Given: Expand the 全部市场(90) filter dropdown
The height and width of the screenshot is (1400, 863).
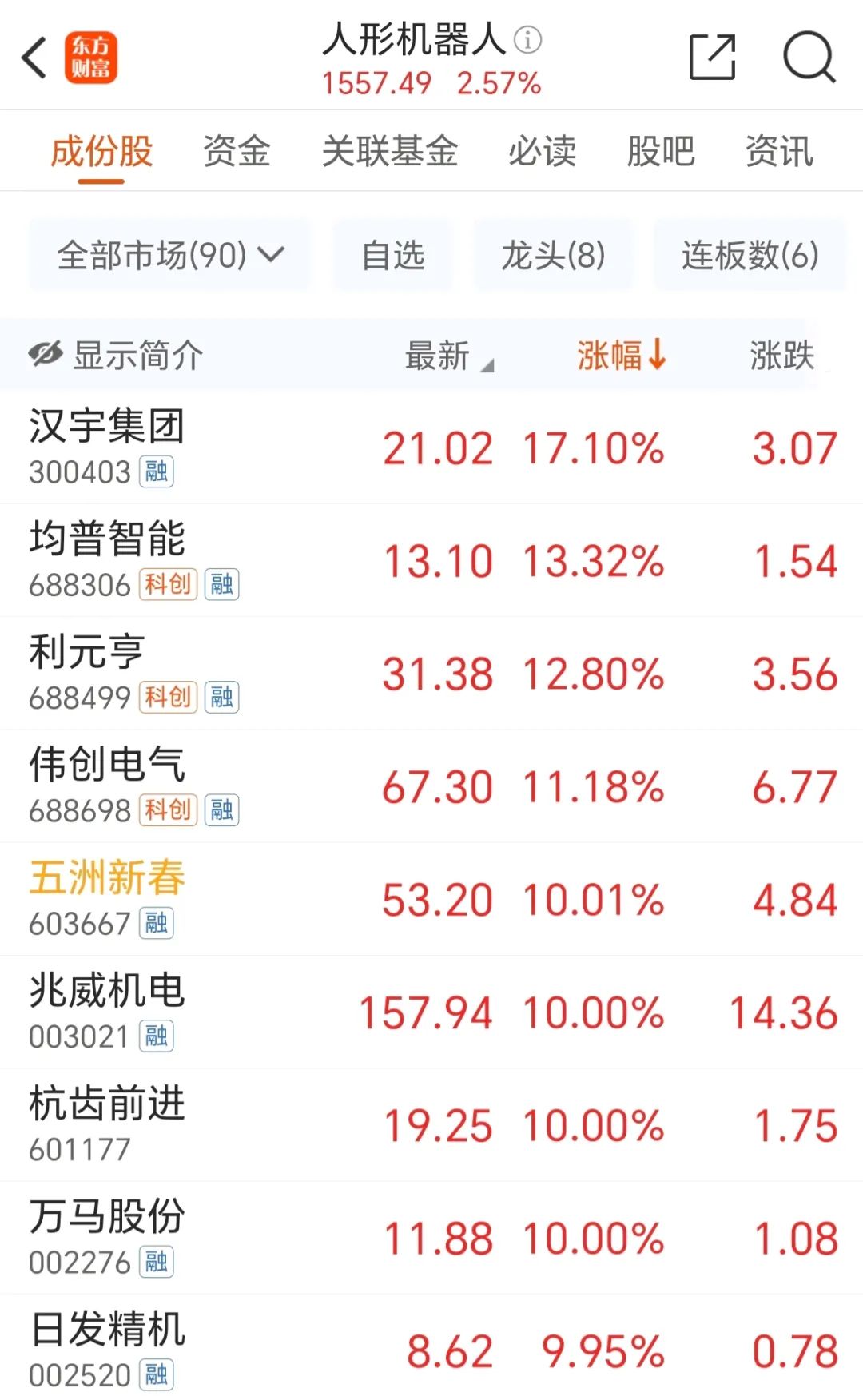Looking at the screenshot, I should [168, 255].
